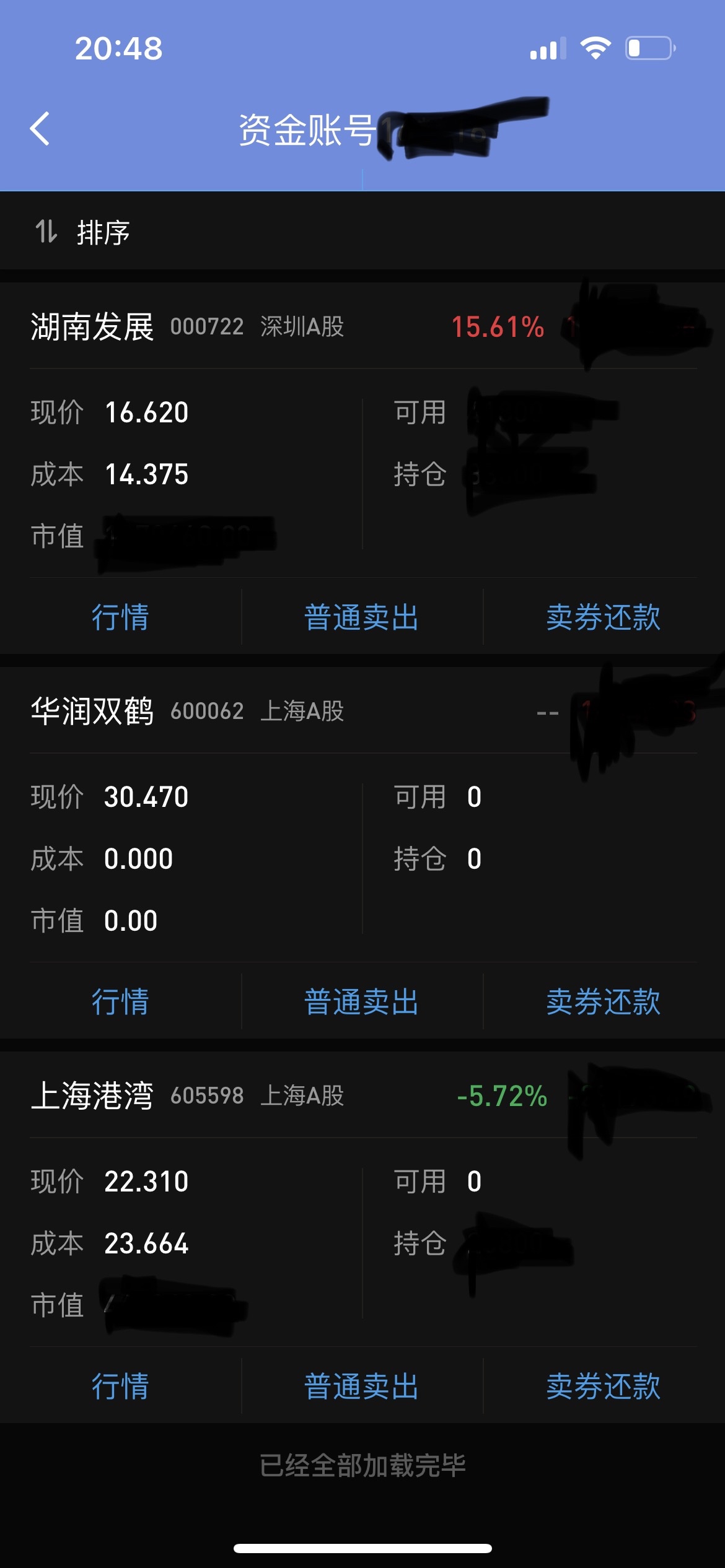
Task: Open the 湖南发展 000722 holding card
Action: pos(362,430)
